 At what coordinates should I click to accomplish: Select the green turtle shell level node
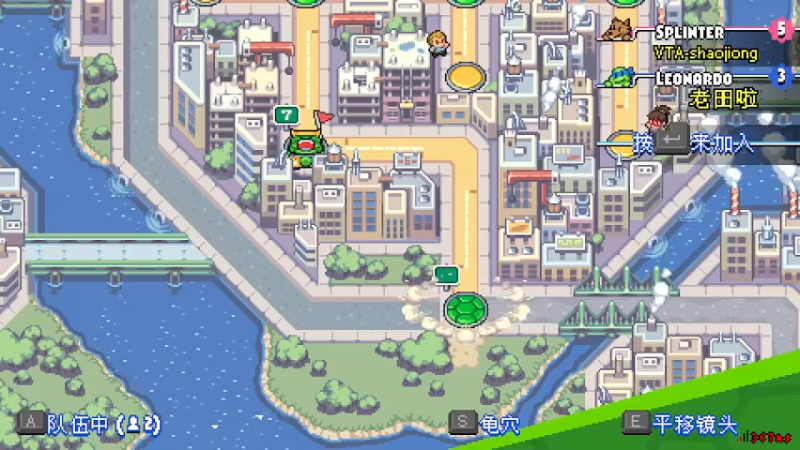[464, 307]
